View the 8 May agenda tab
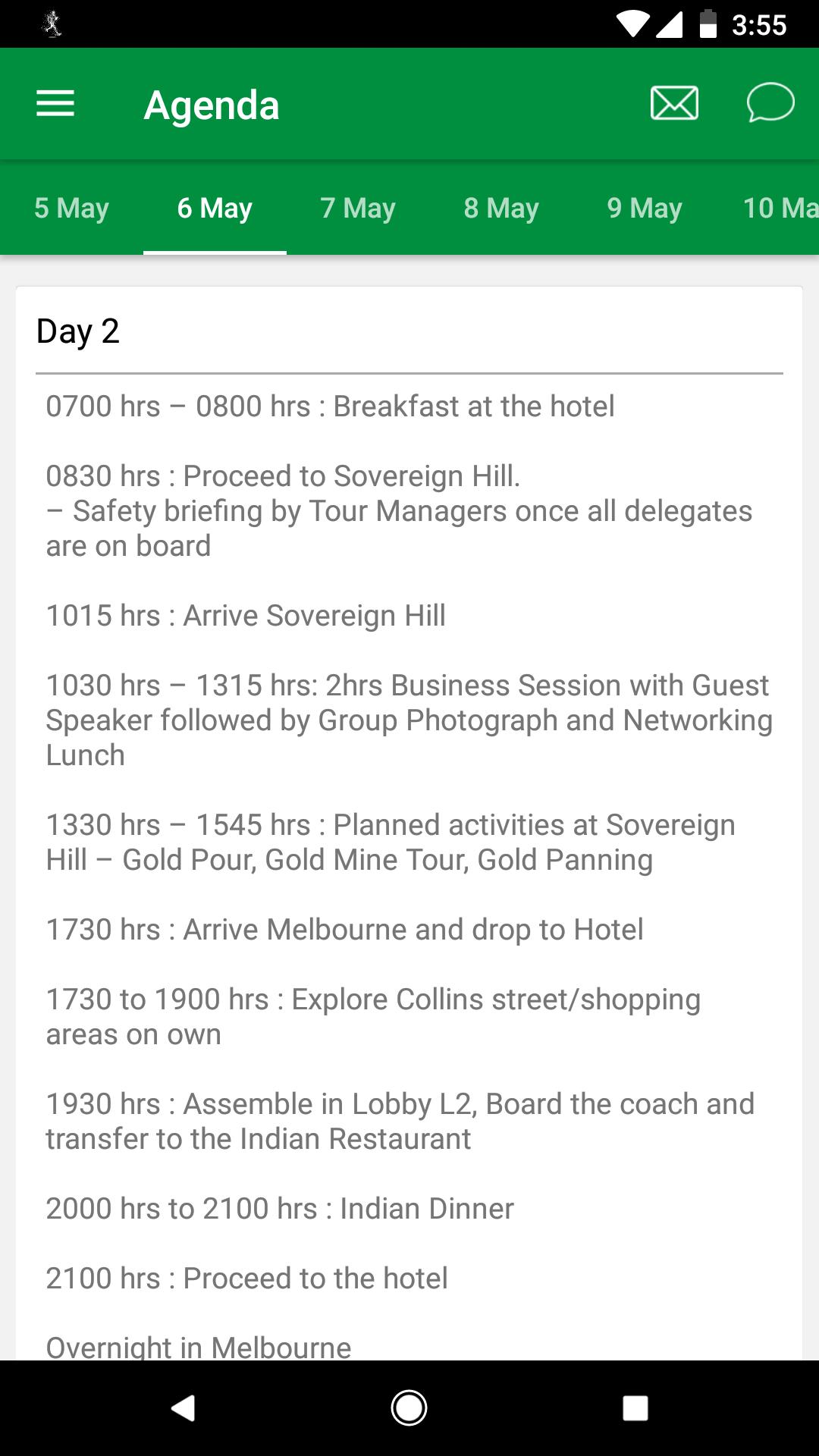This screenshot has height=1456, width=819. [501, 208]
